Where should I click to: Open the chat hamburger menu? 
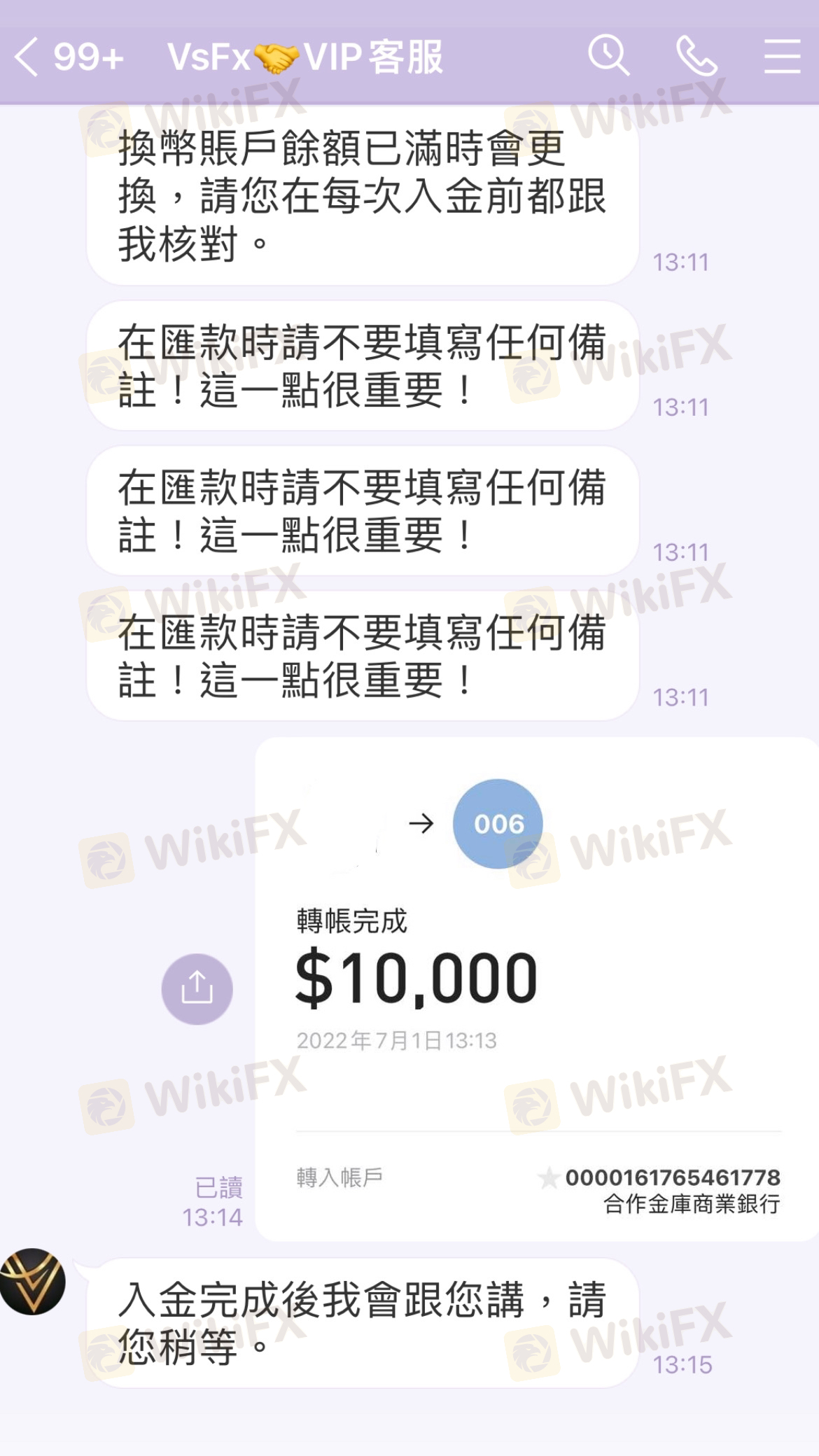coord(781,56)
